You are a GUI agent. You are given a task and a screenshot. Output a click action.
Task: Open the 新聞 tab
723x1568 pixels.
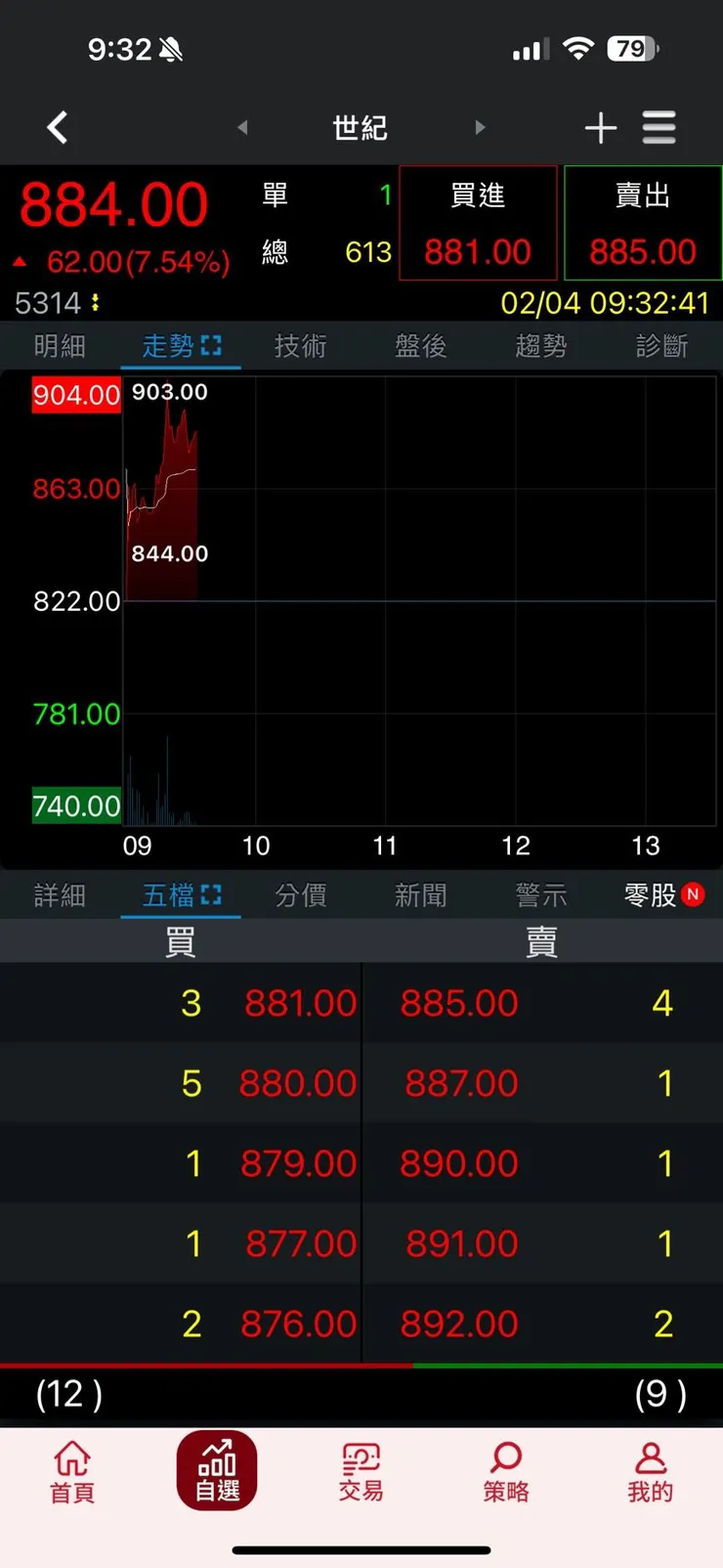point(420,895)
